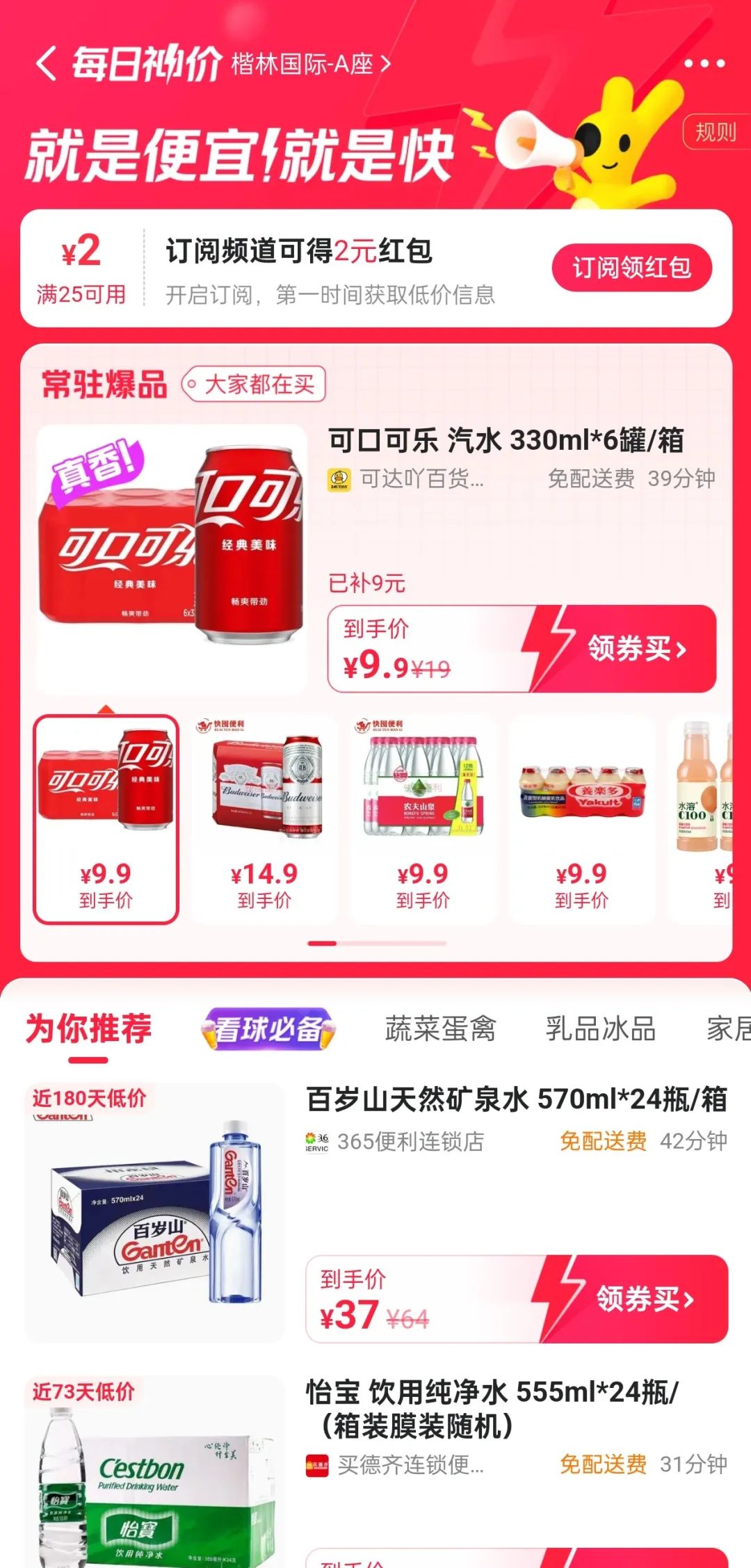Switch to the 看球必备 tab

point(267,1029)
